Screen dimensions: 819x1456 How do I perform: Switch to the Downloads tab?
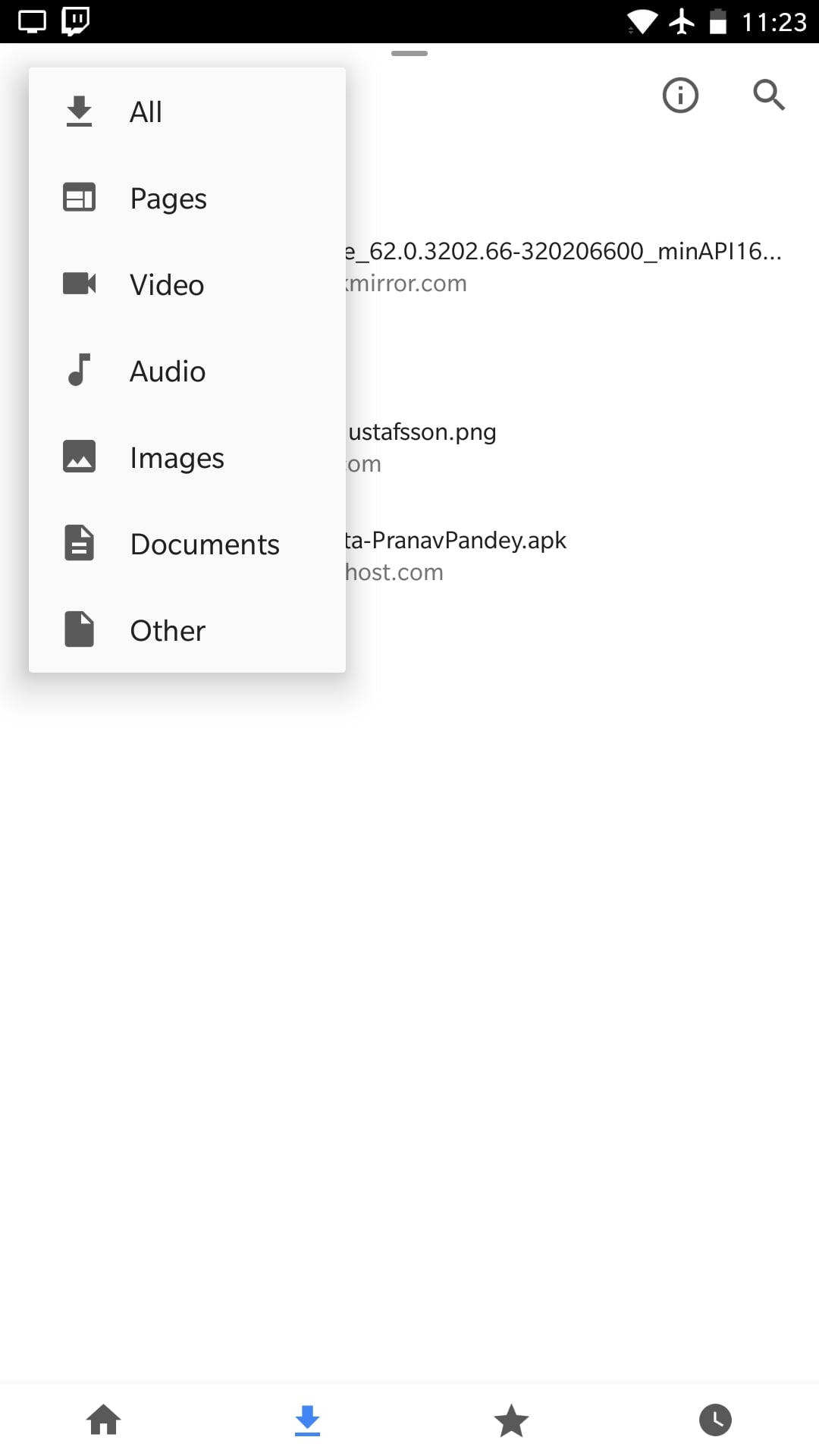307,1420
